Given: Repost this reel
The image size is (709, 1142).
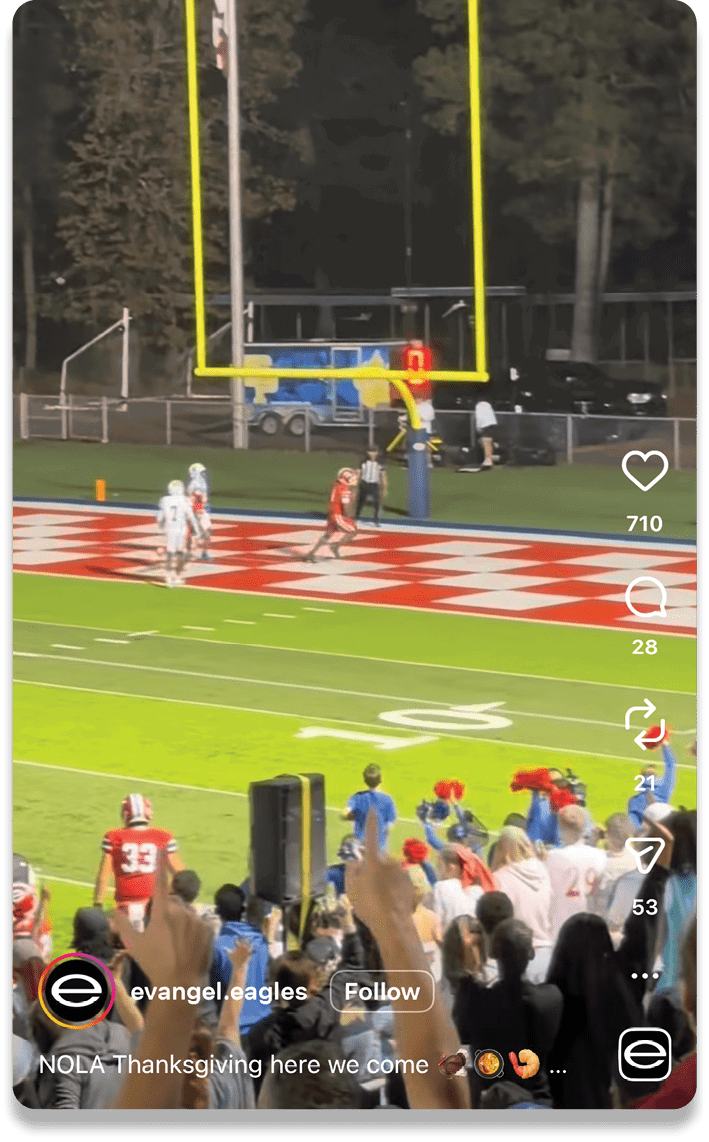Looking at the screenshot, I should [x=645, y=726].
